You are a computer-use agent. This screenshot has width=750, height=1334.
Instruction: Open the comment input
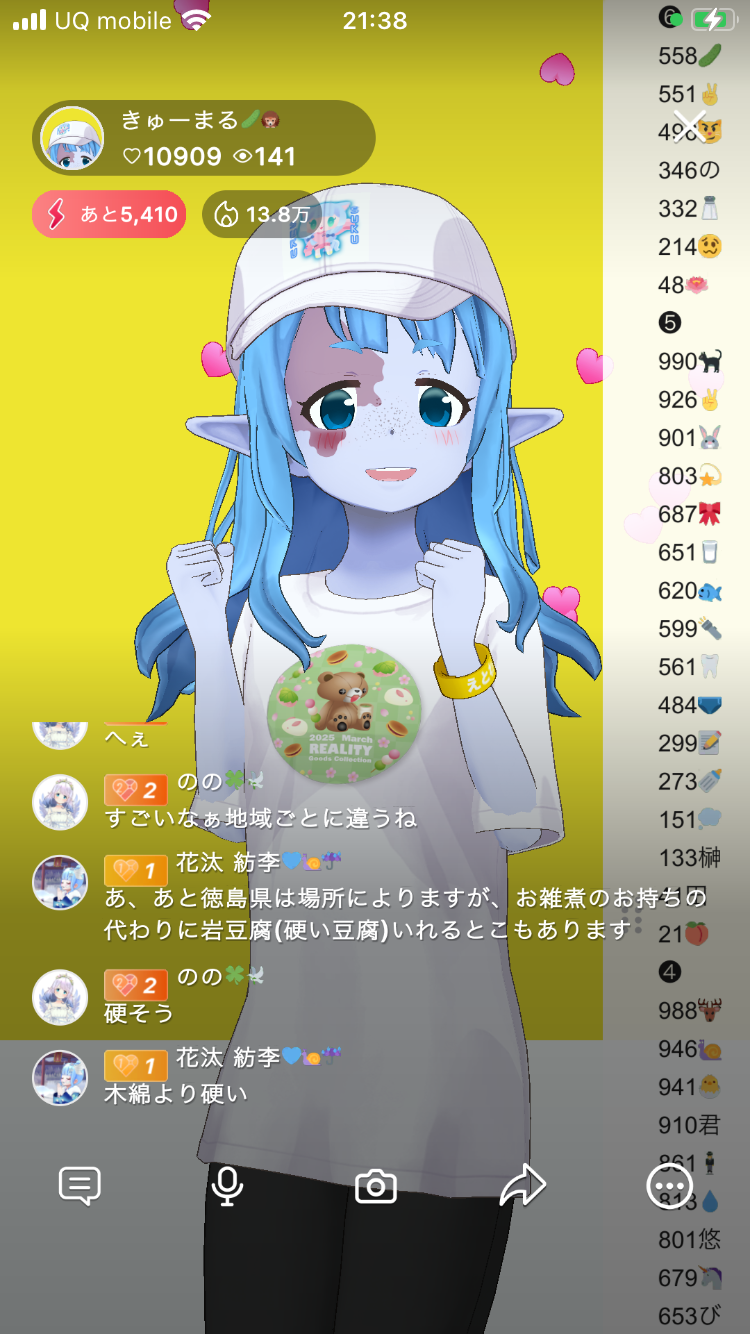tap(80, 1186)
